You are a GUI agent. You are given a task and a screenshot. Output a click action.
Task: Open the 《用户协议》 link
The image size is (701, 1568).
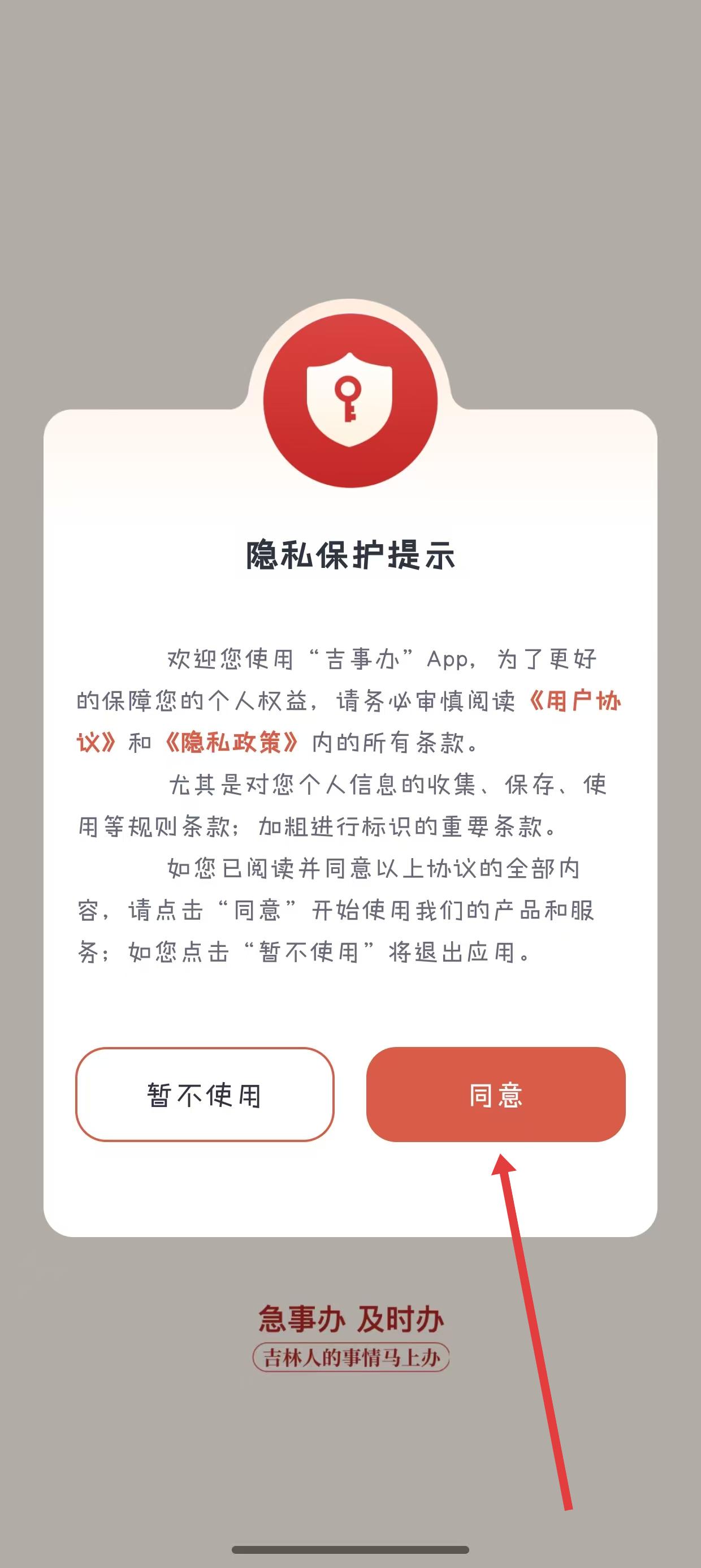[x=574, y=701]
